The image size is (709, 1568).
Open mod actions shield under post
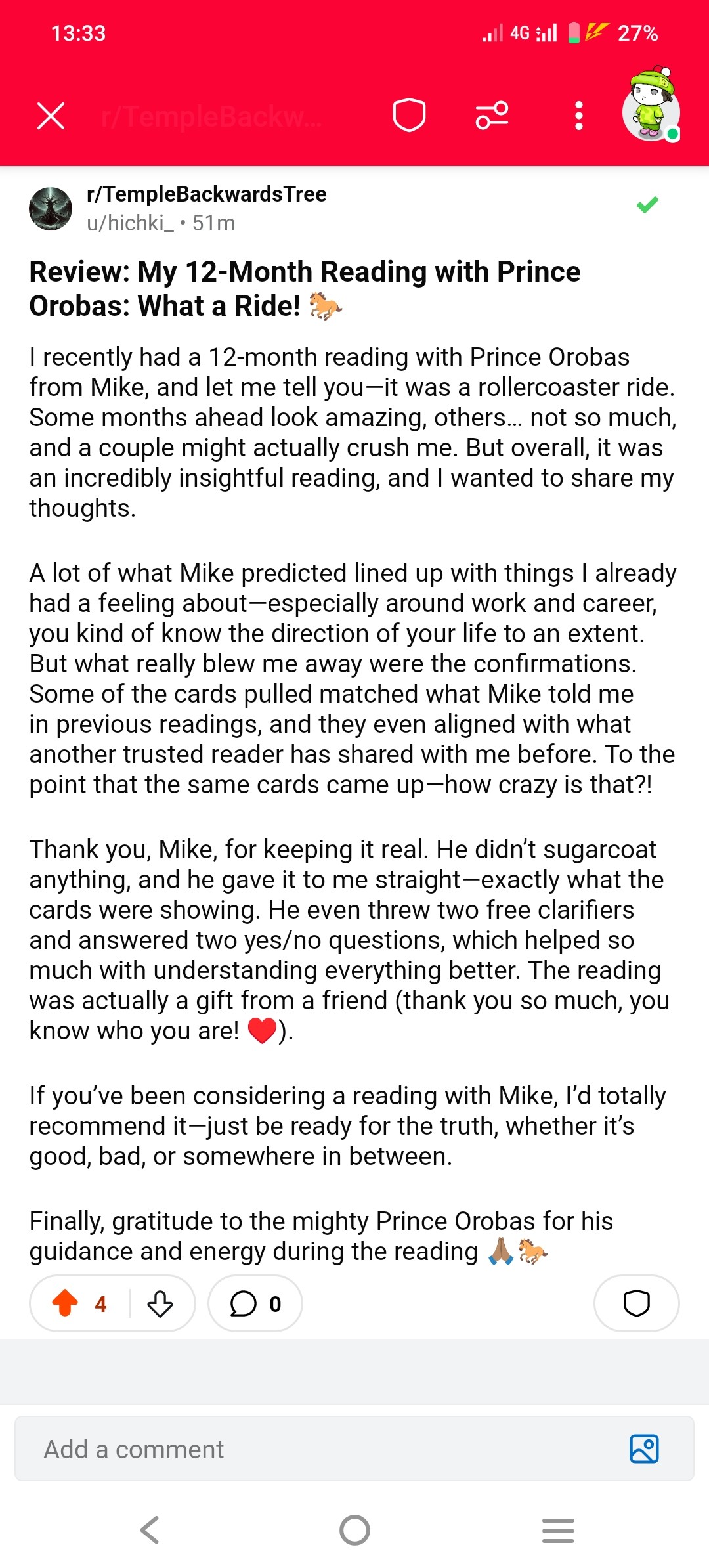coord(636,1303)
